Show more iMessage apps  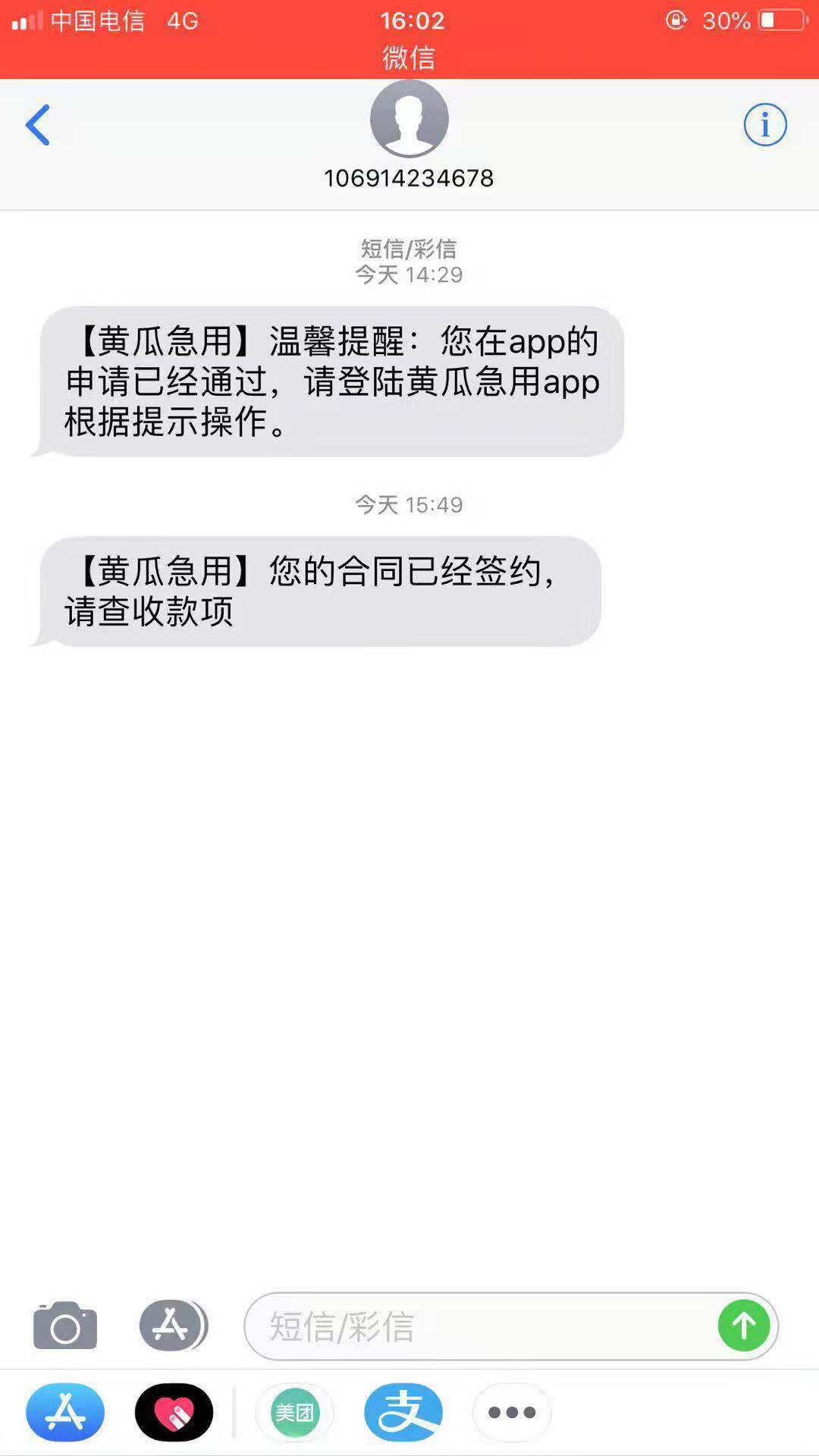(512, 1412)
